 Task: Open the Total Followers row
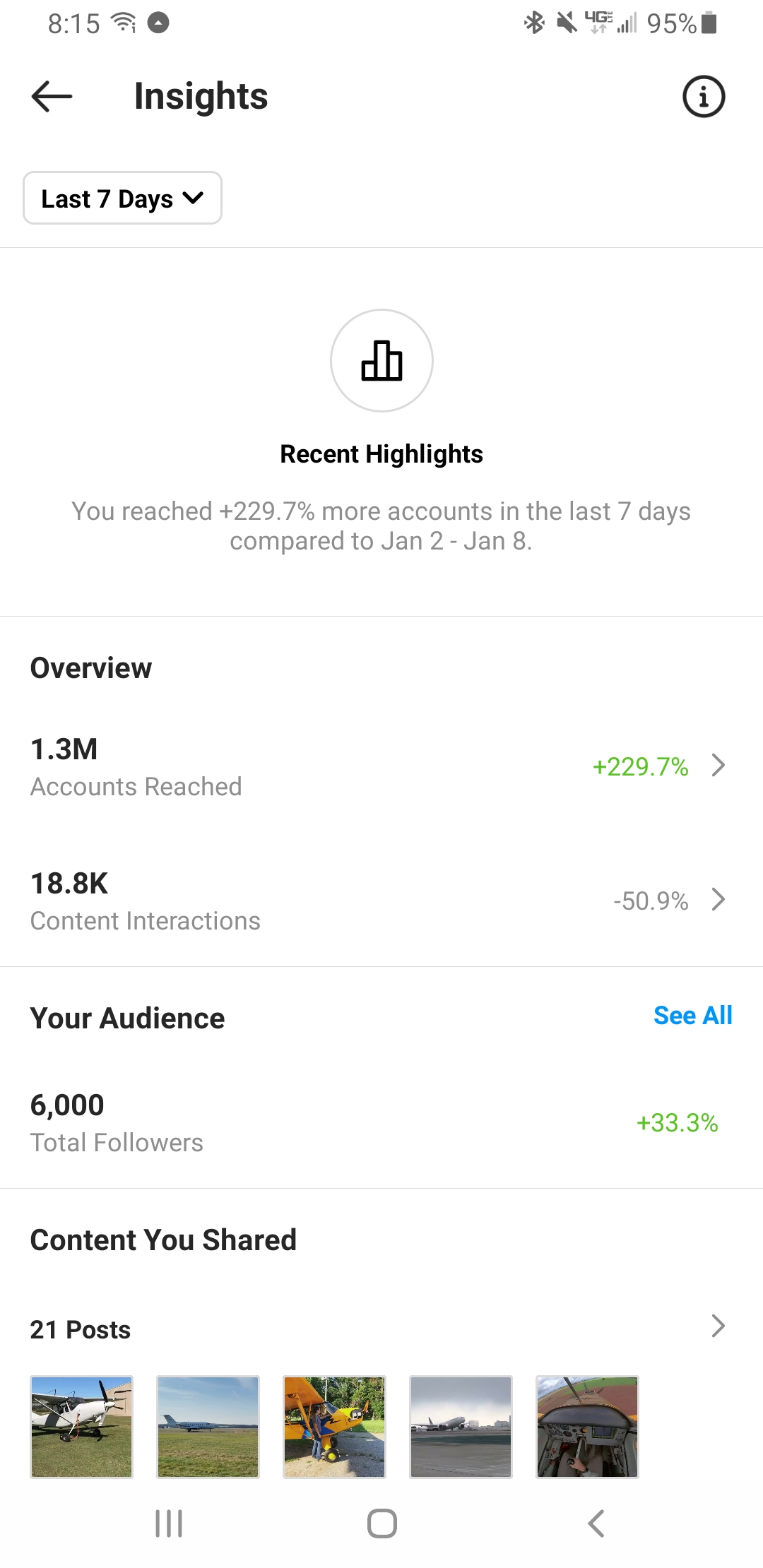click(x=381, y=1123)
